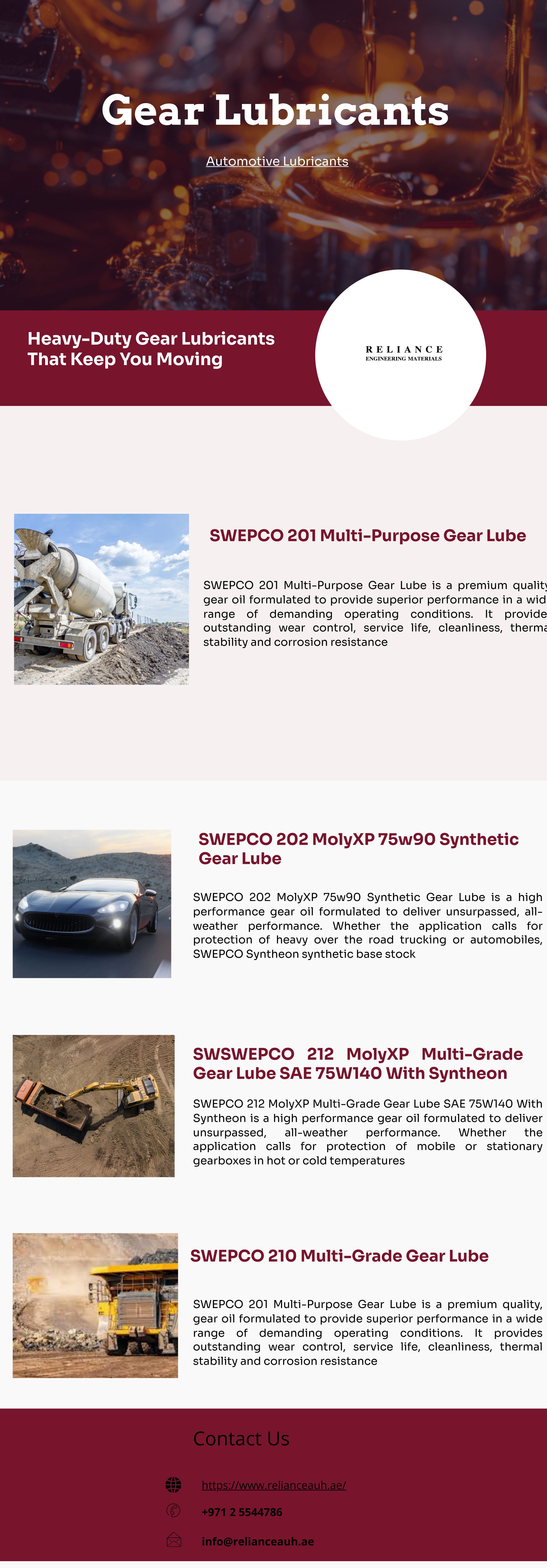Open the Automotive Lubricants link

(x=277, y=161)
